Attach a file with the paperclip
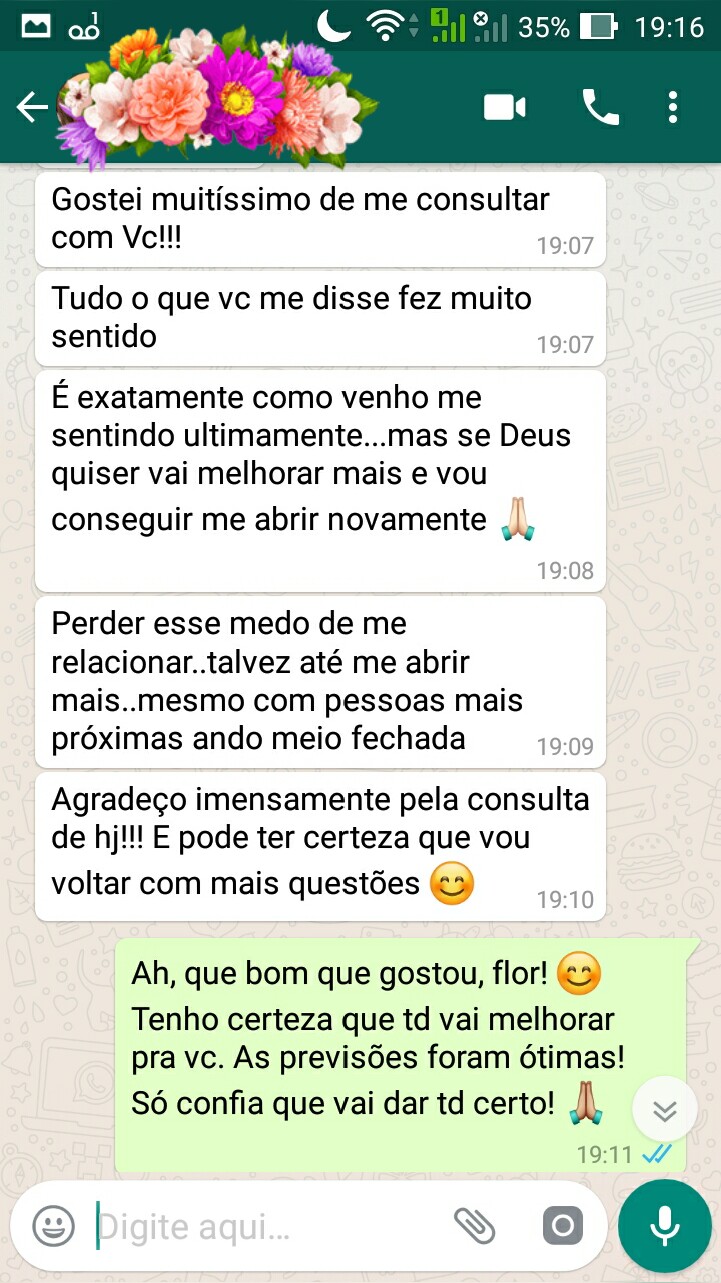 coord(474,1225)
